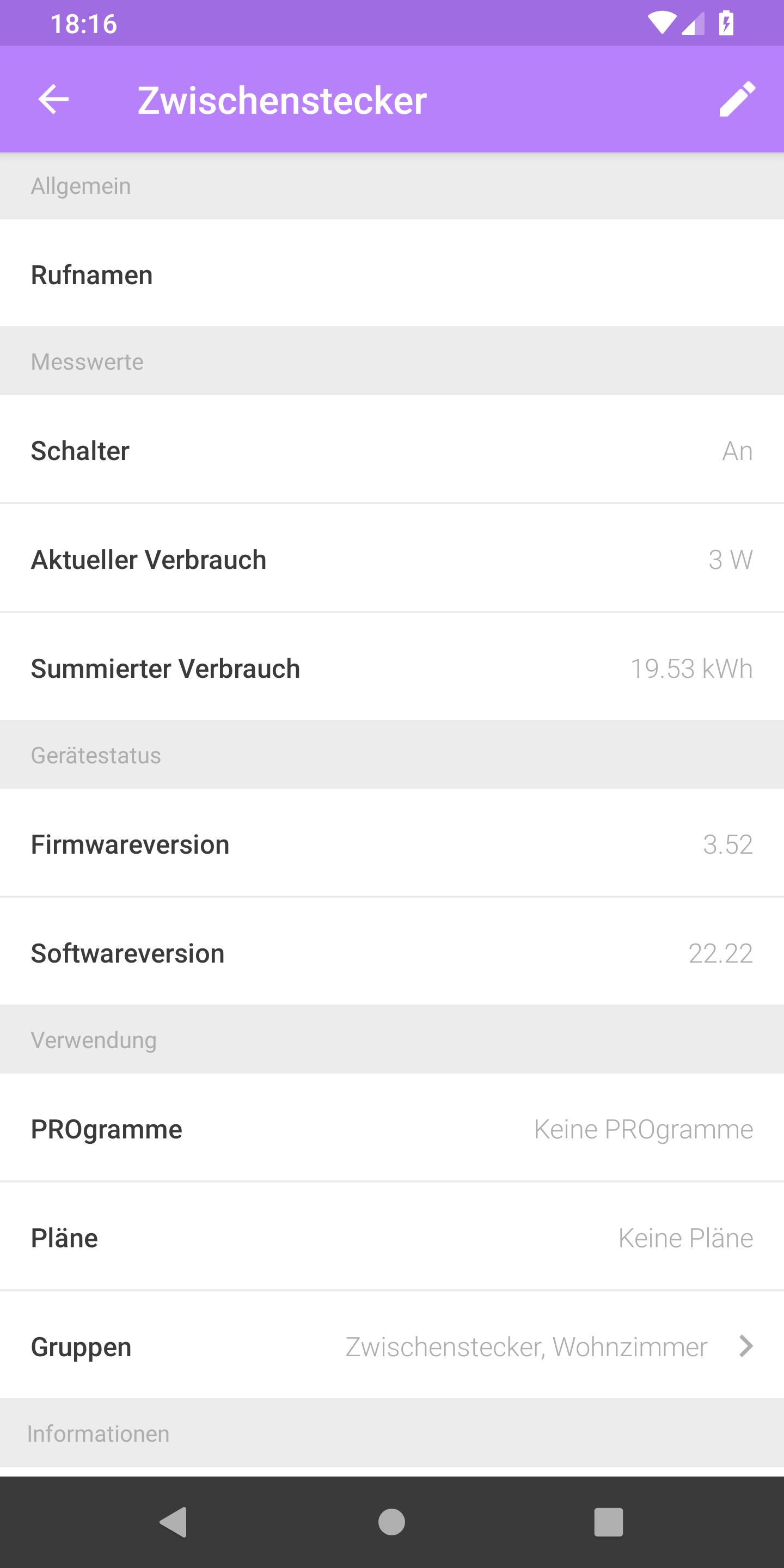This screenshot has width=784, height=1568.
Task: Open recent apps from navigation bar
Action: pyautogui.click(x=608, y=1522)
